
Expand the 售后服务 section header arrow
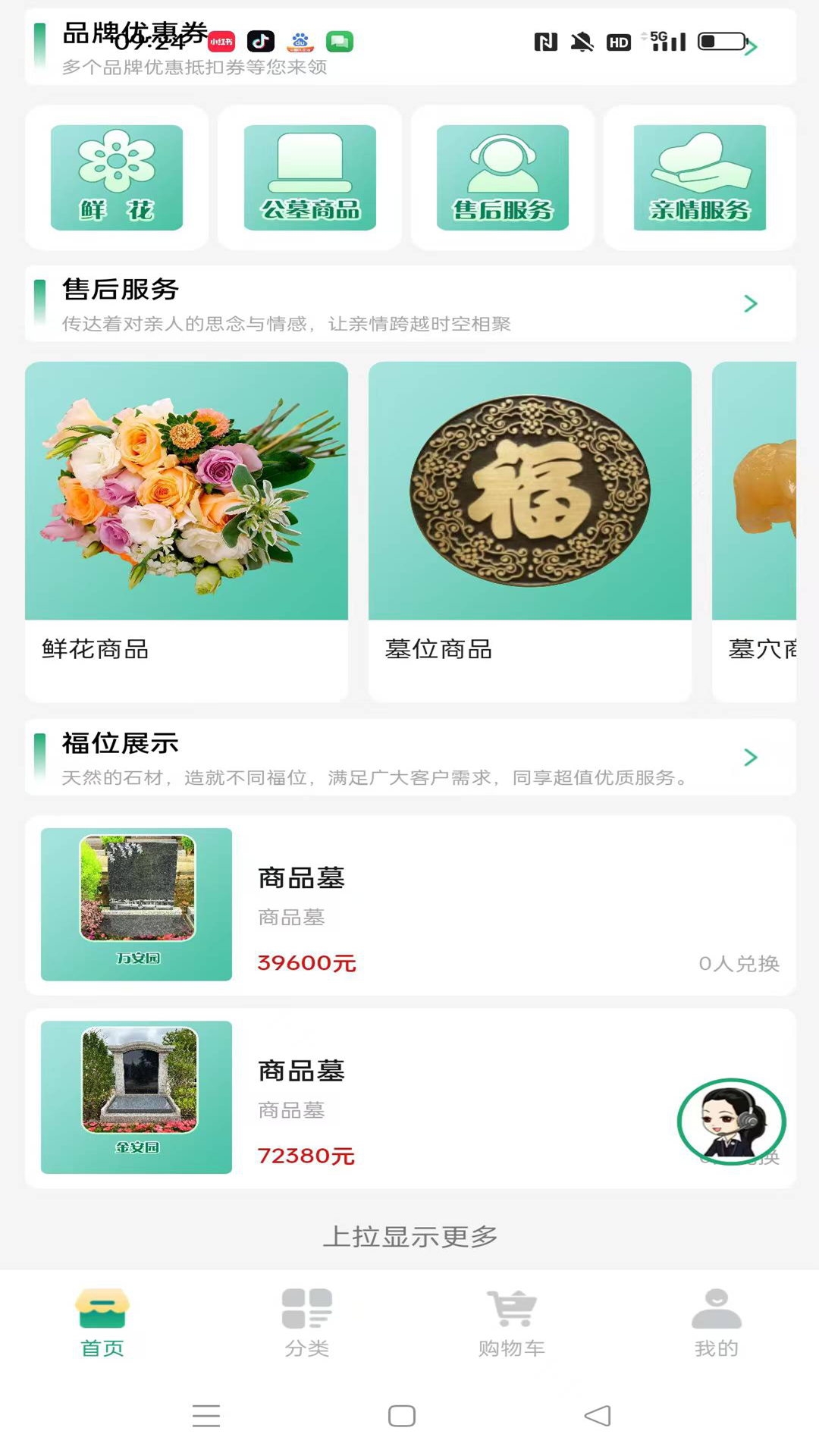click(751, 304)
